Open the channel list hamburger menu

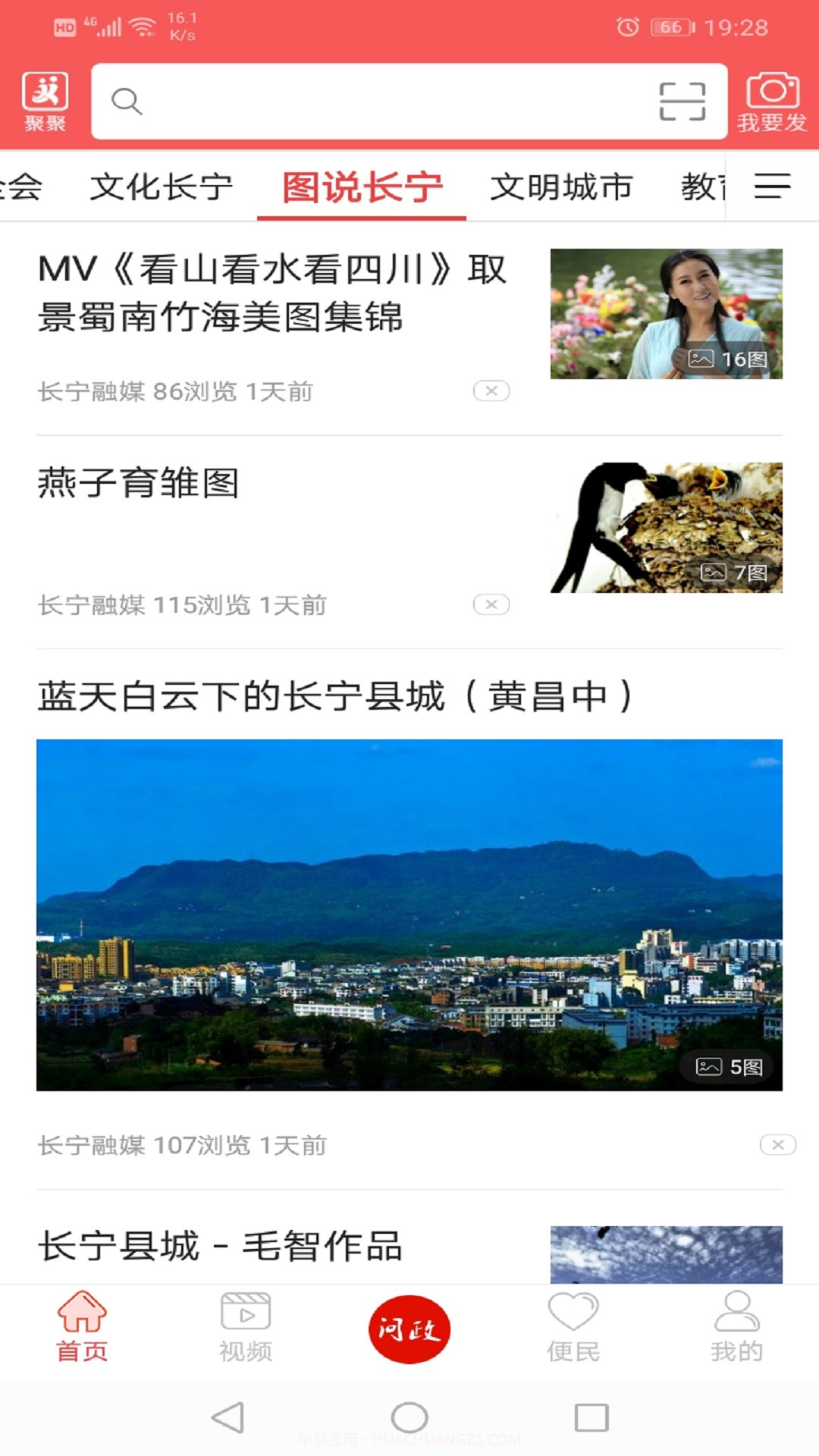[771, 187]
